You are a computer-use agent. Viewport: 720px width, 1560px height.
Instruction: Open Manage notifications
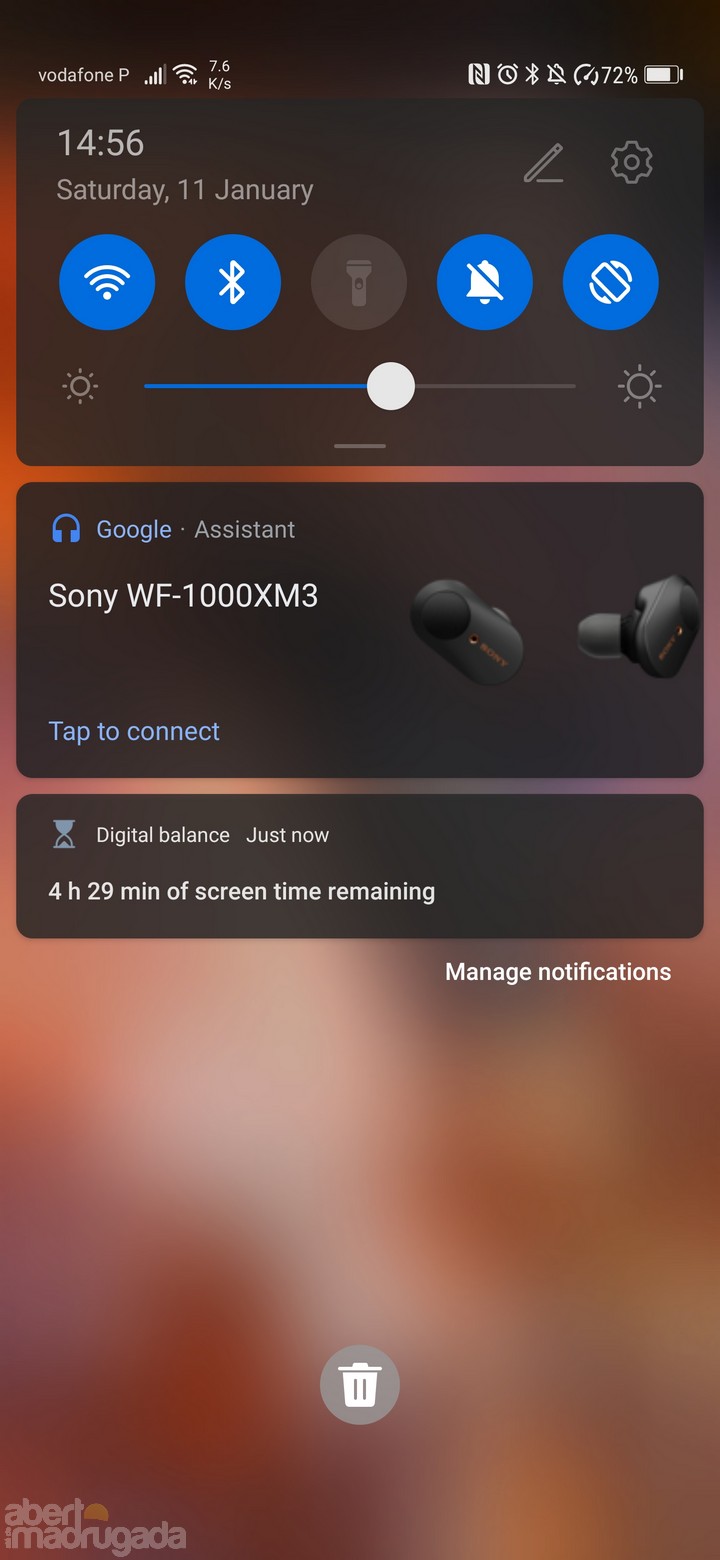[558, 972]
